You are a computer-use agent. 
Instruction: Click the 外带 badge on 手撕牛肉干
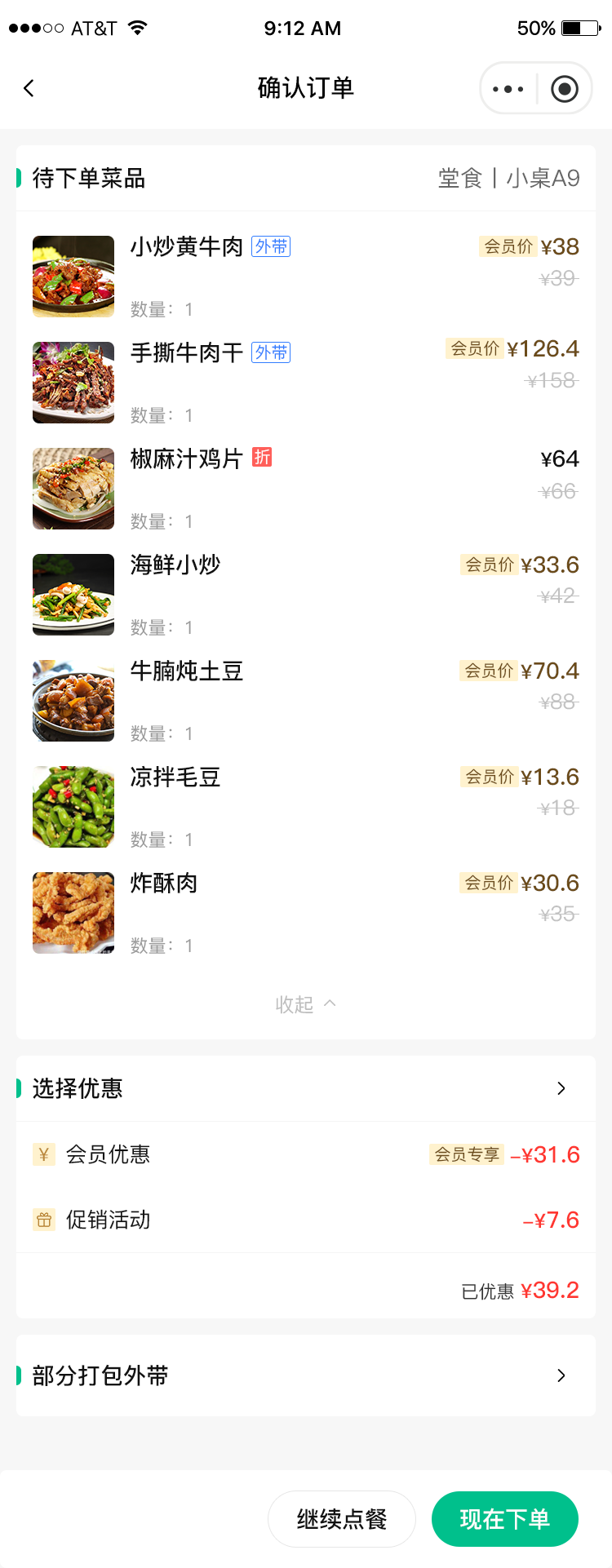click(270, 353)
